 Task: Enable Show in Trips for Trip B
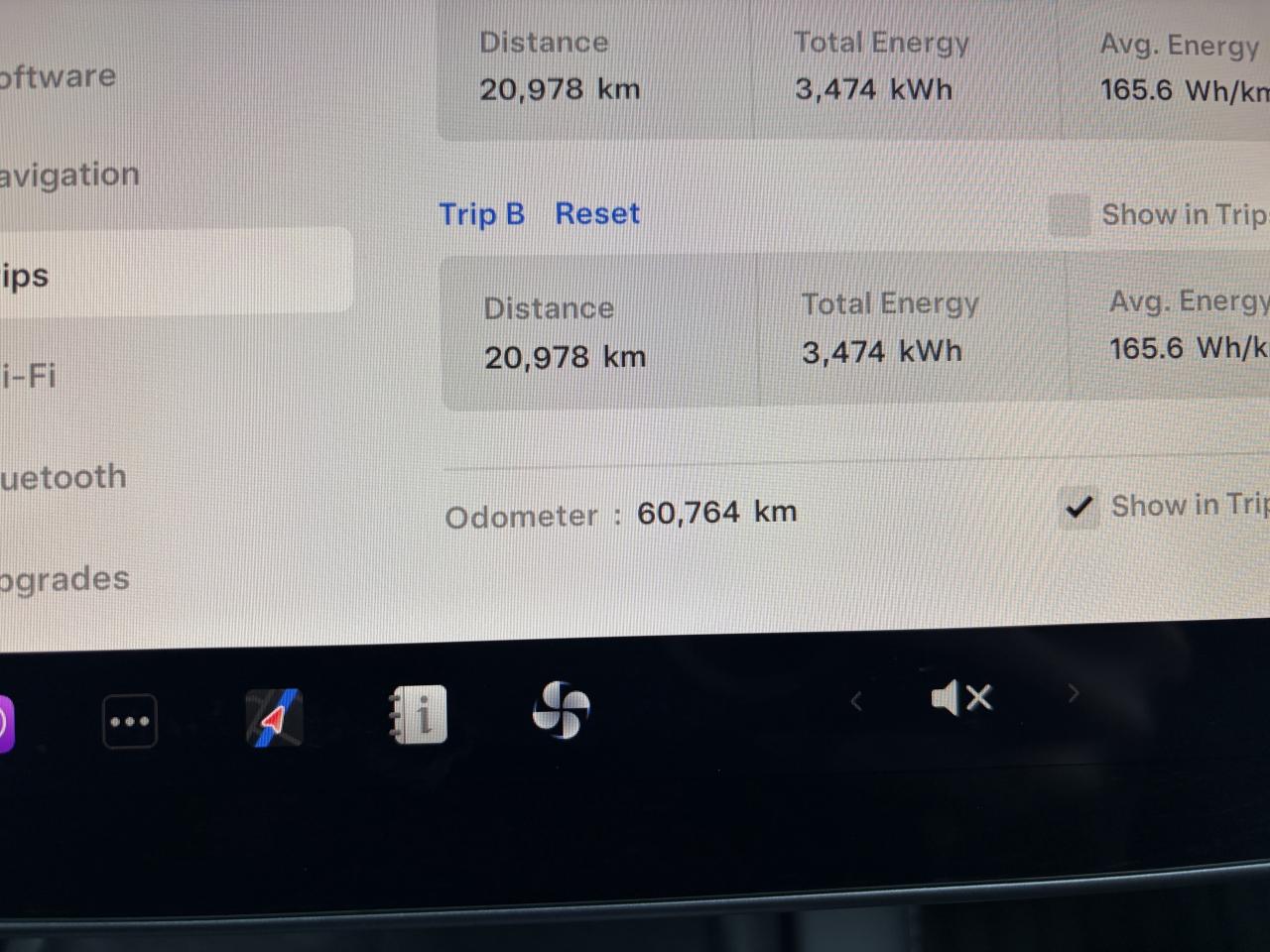coord(1069,215)
